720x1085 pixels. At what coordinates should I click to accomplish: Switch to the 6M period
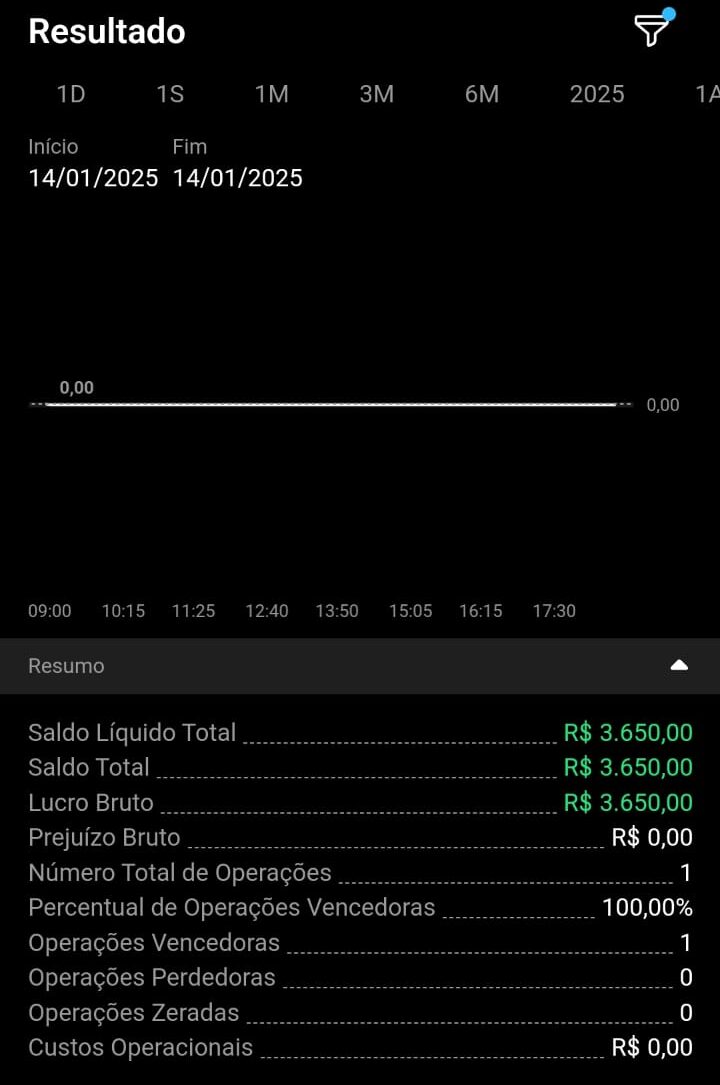[x=481, y=94]
